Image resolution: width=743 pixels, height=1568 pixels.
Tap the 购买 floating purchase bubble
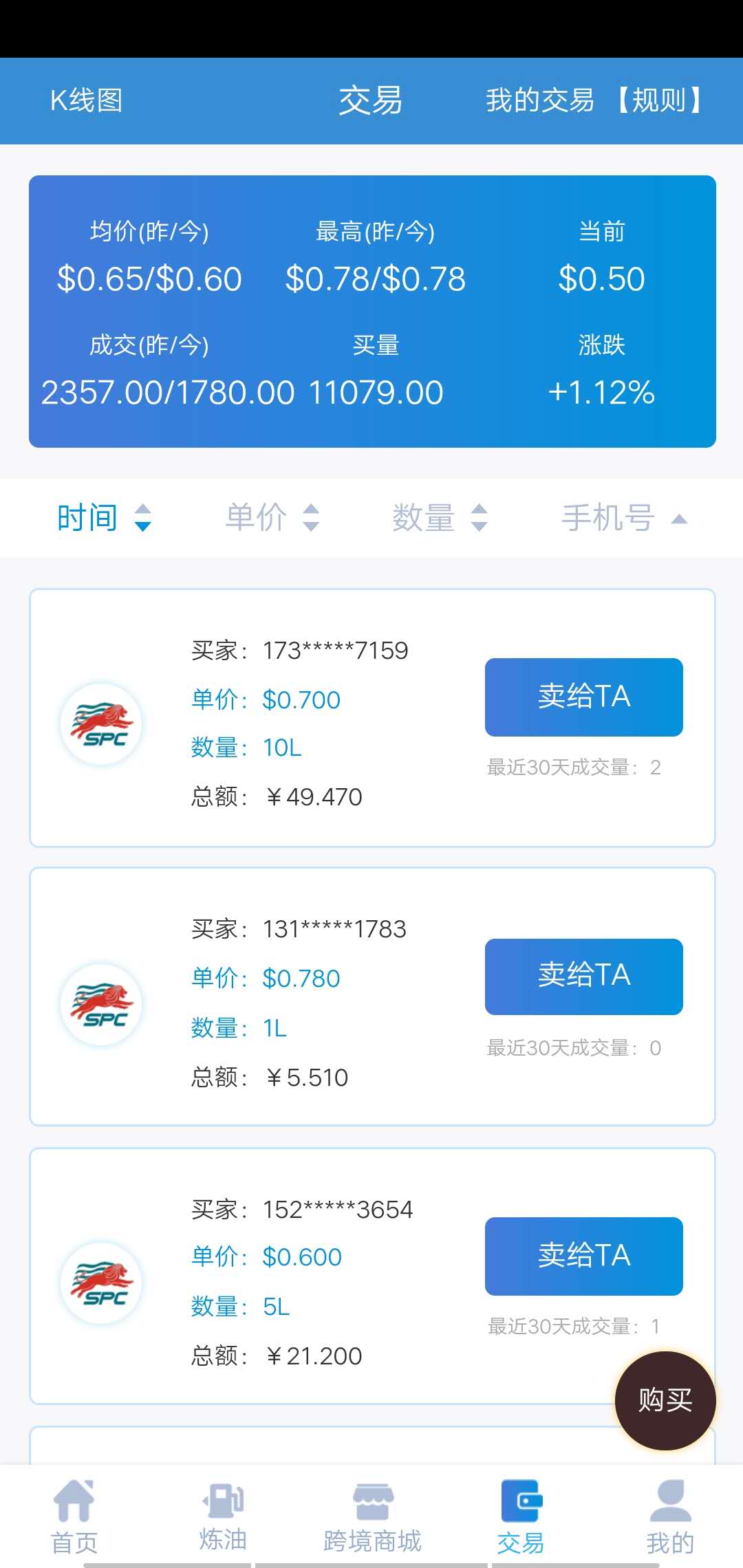[x=663, y=1402]
